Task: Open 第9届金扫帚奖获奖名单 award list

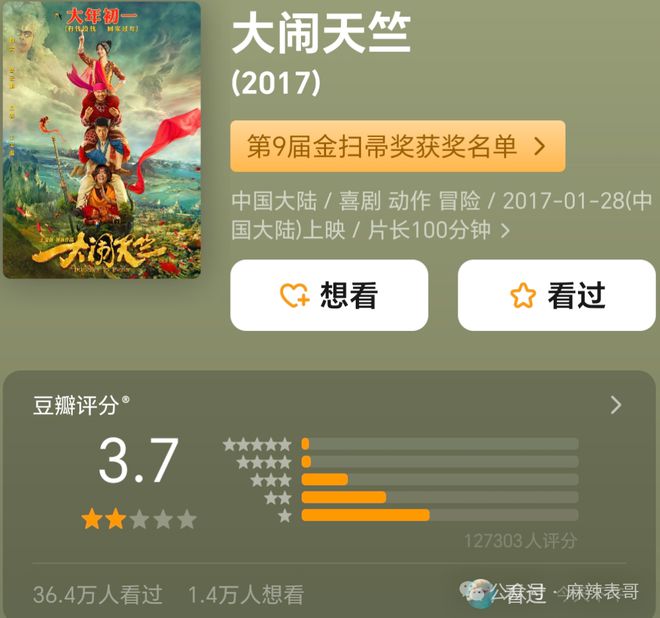Action: [x=397, y=147]
